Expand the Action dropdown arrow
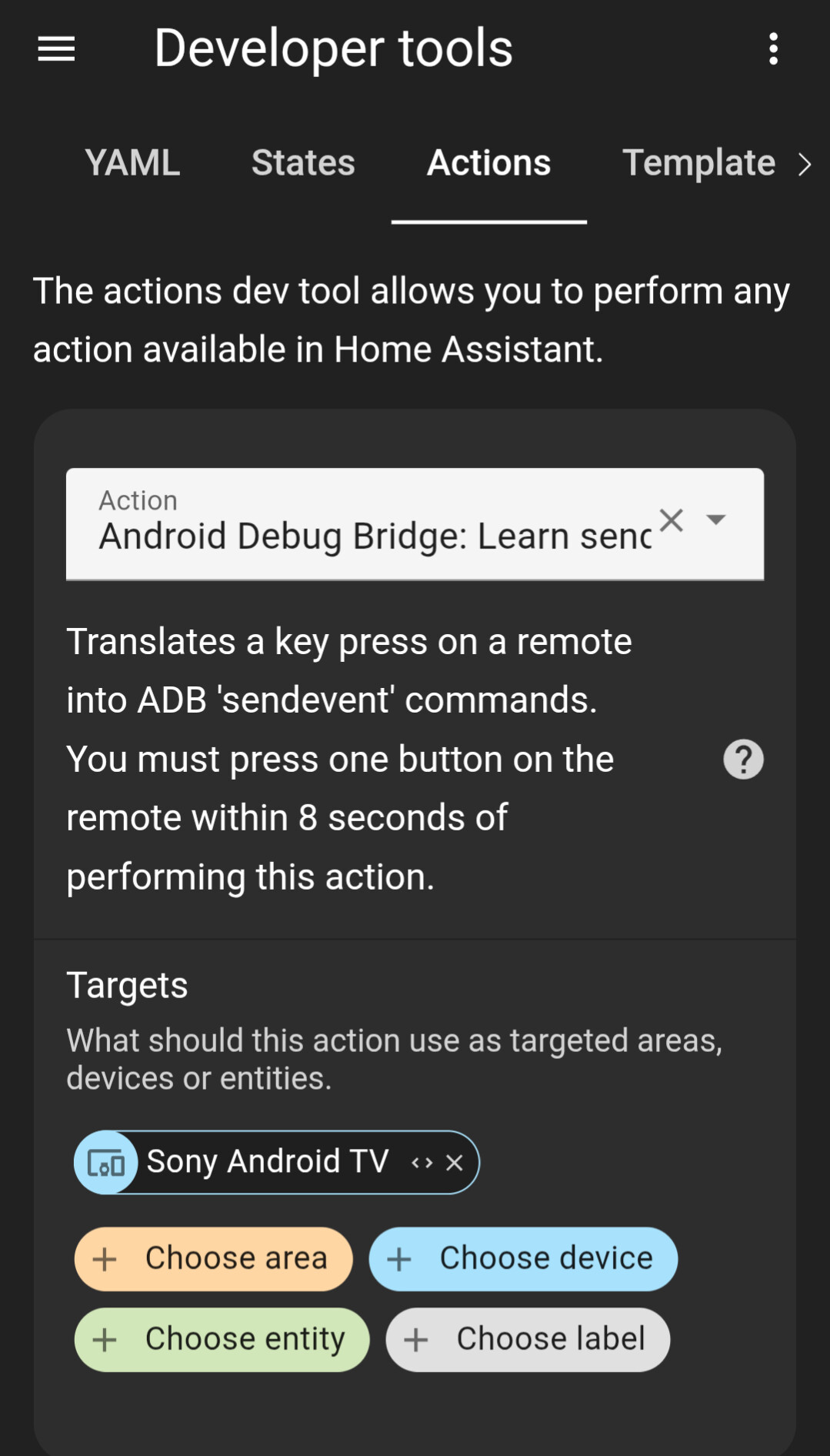The height and width of the screenshot is (1456, 830). click(716, 520)
